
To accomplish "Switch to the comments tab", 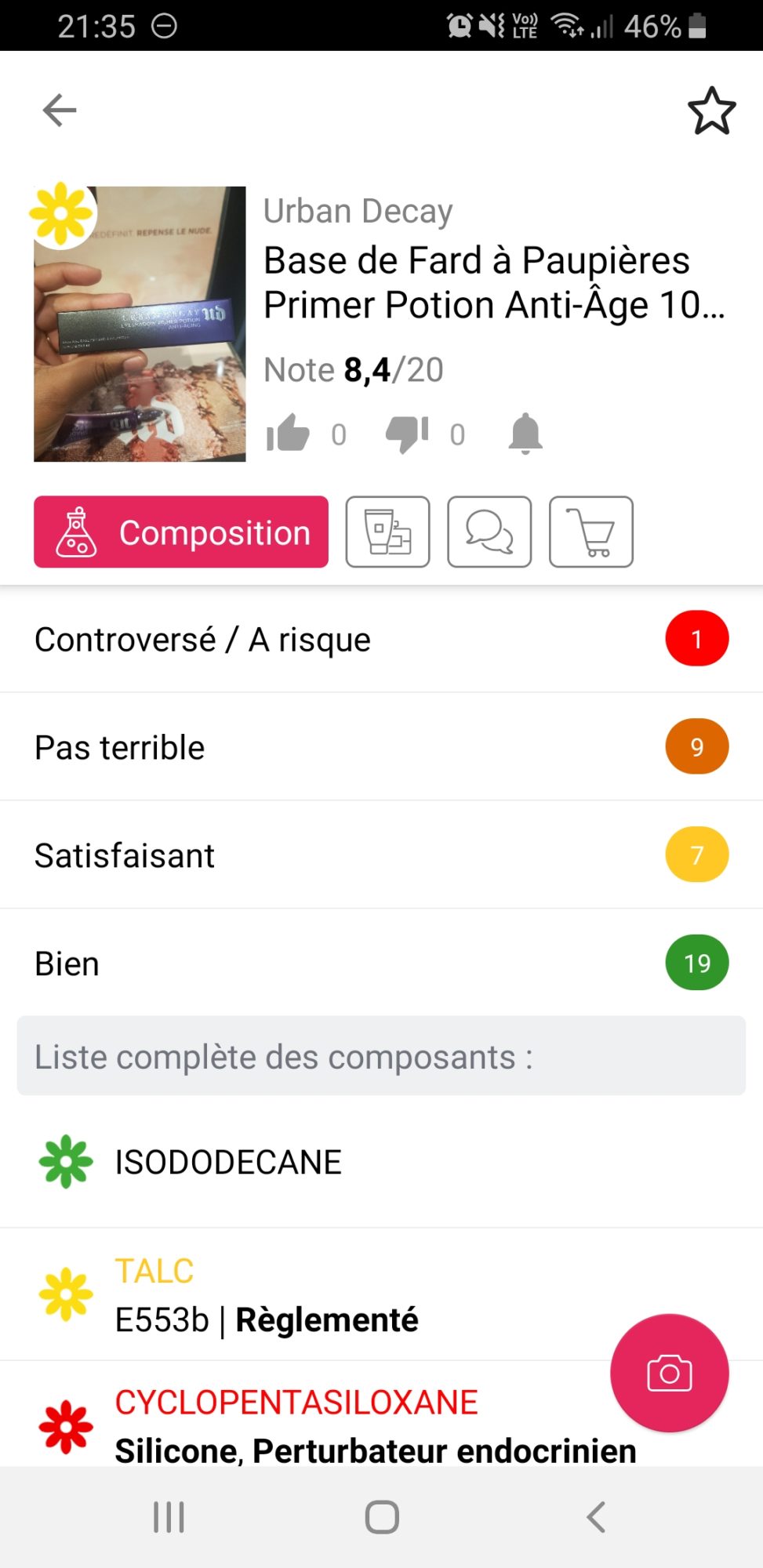I will coord(489,532).
